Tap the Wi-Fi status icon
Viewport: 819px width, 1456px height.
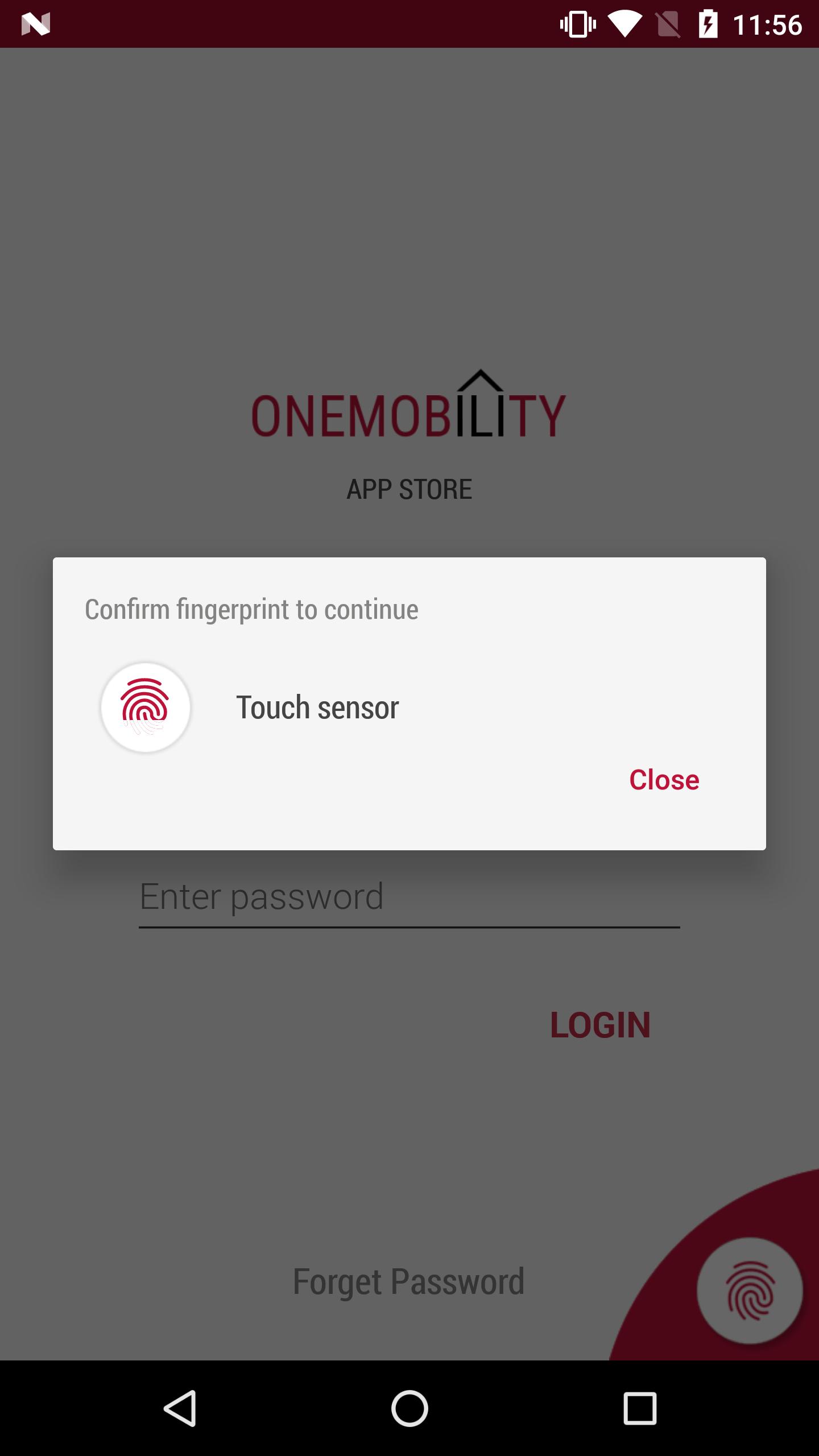(x=624, y=24)
